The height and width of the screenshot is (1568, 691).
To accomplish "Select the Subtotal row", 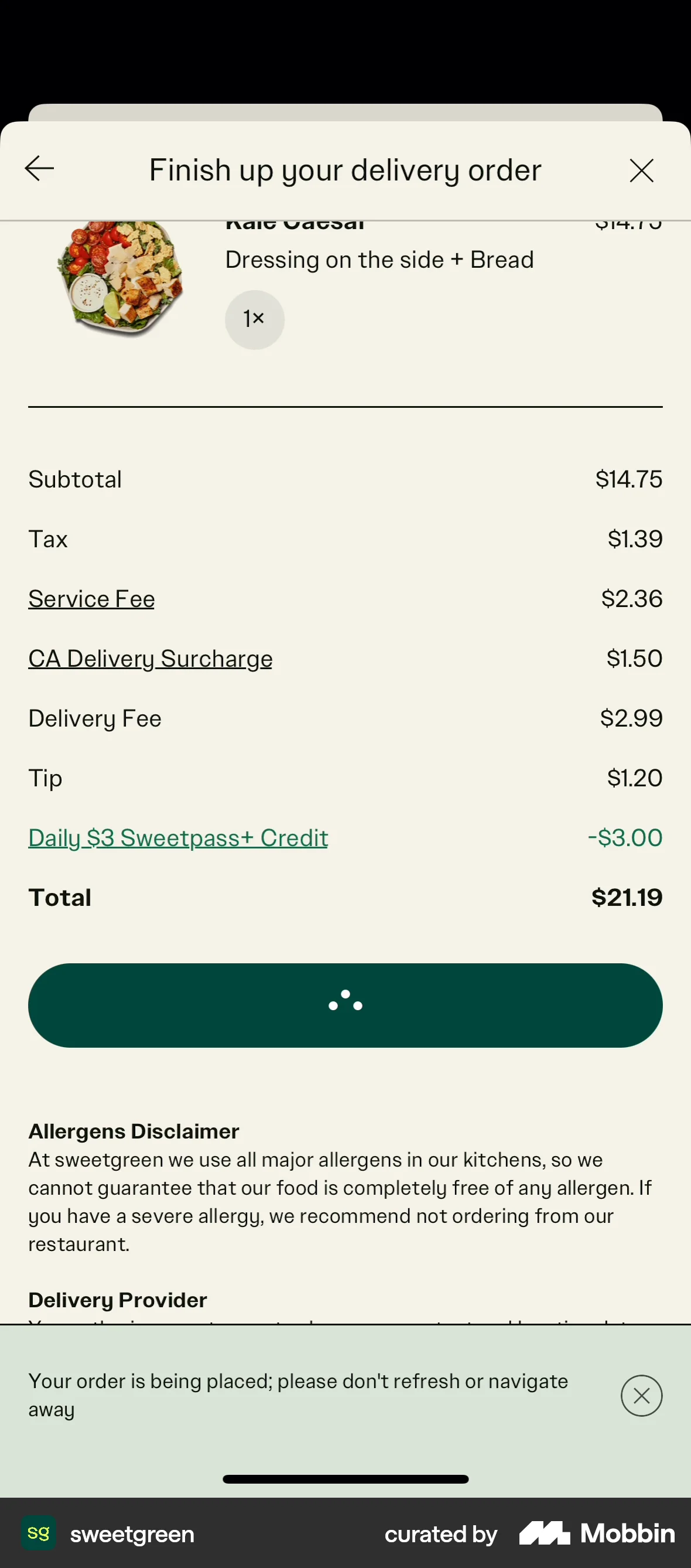I will [75, 479].
